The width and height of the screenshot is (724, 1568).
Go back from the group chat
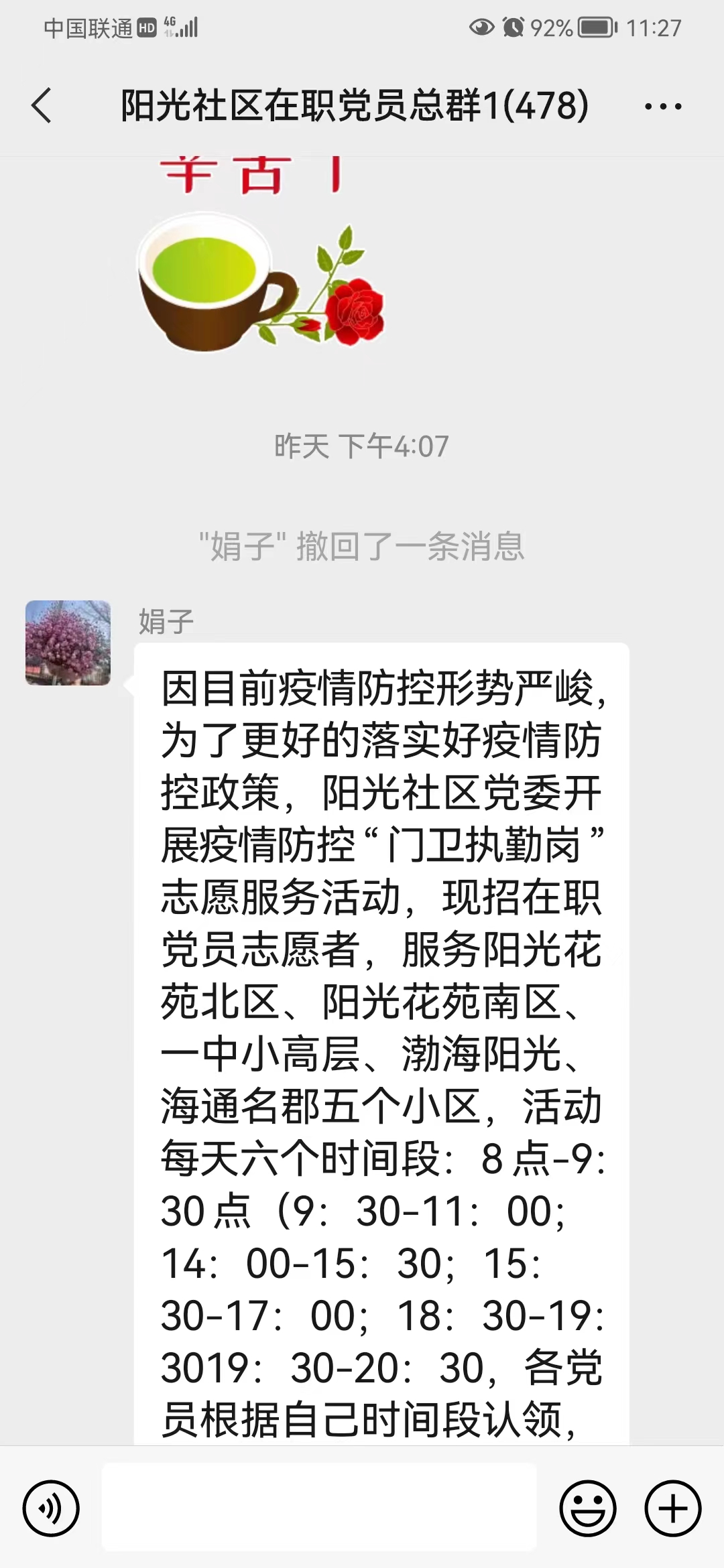pos(42,106)
